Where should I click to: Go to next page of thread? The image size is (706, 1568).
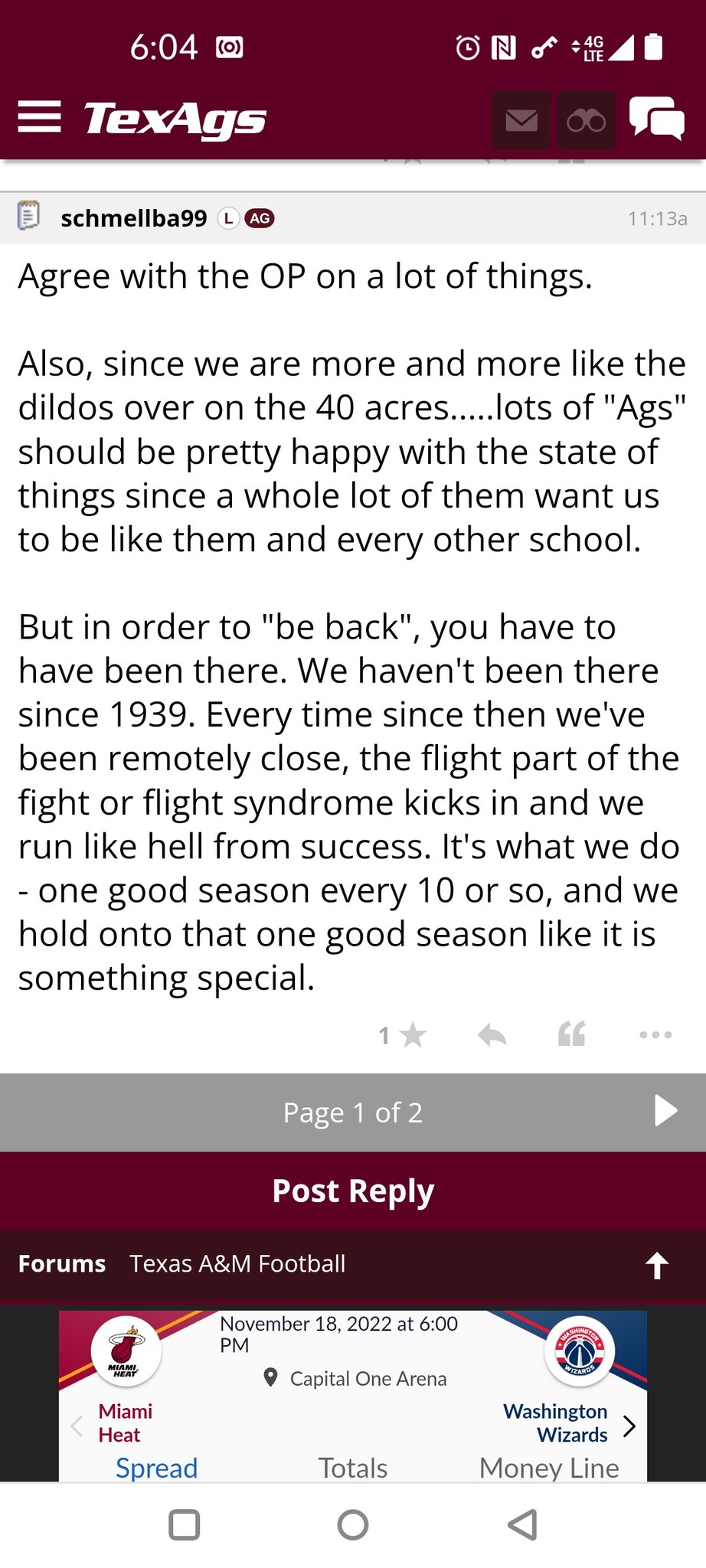666,1111
